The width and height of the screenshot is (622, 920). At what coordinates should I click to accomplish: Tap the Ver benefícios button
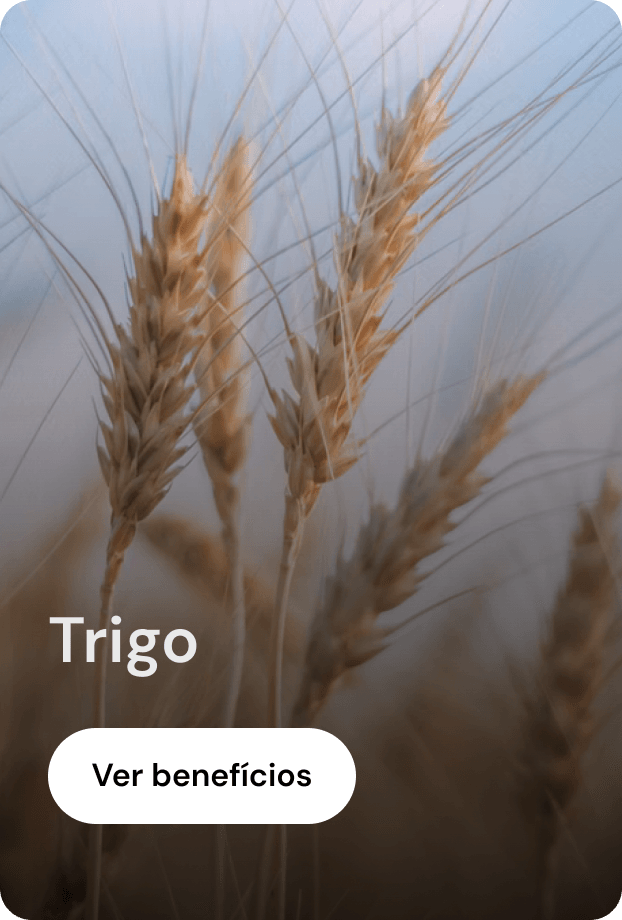tap(202, 775)
